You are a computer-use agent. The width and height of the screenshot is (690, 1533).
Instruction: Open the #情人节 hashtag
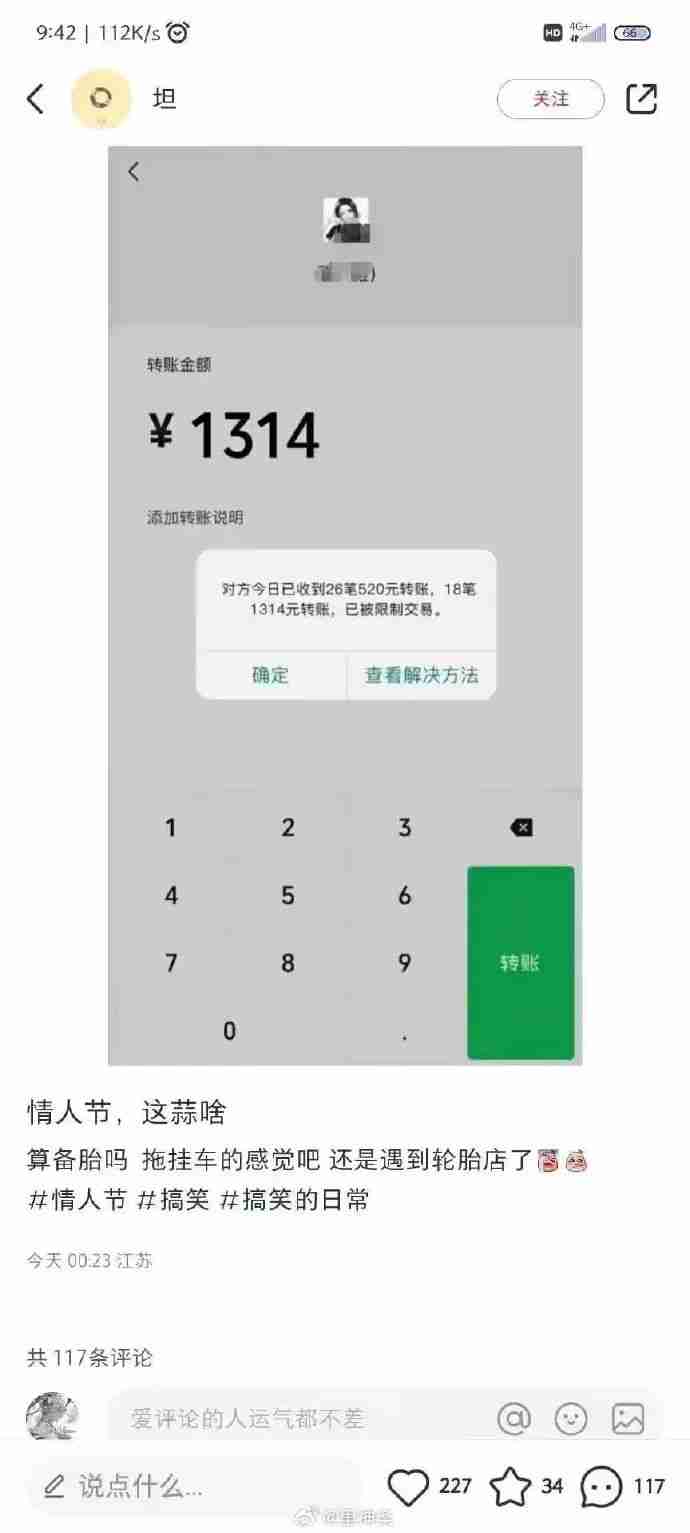77,1199
